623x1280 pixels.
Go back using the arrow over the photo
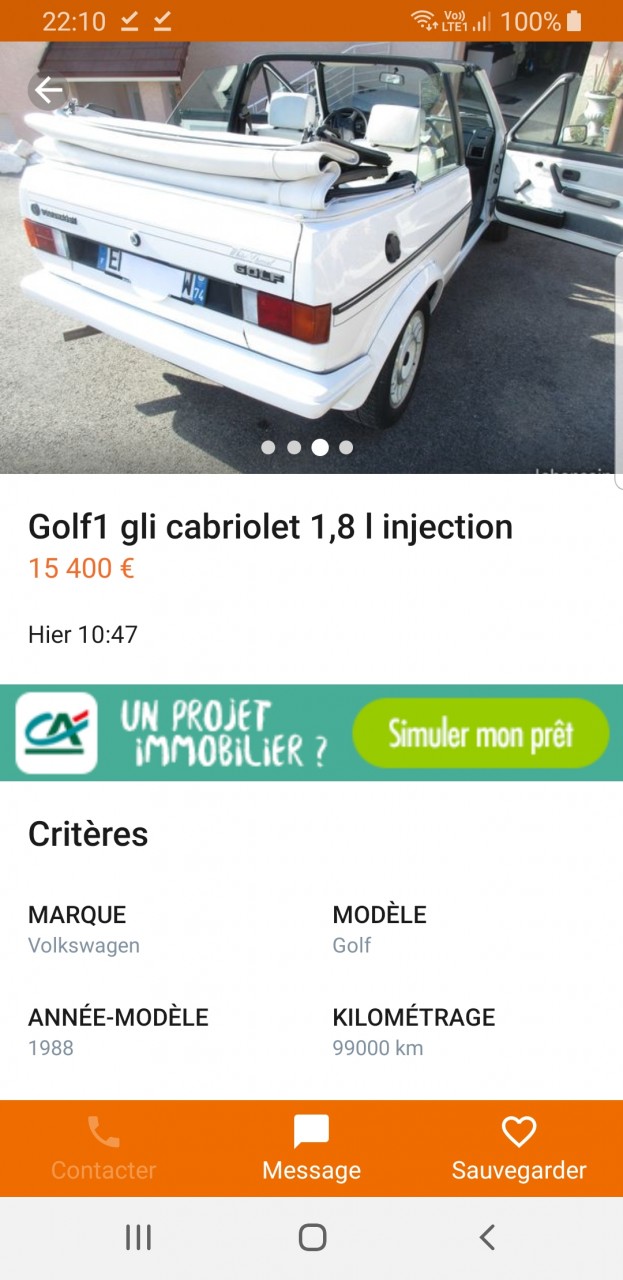[x=48, y=91]
